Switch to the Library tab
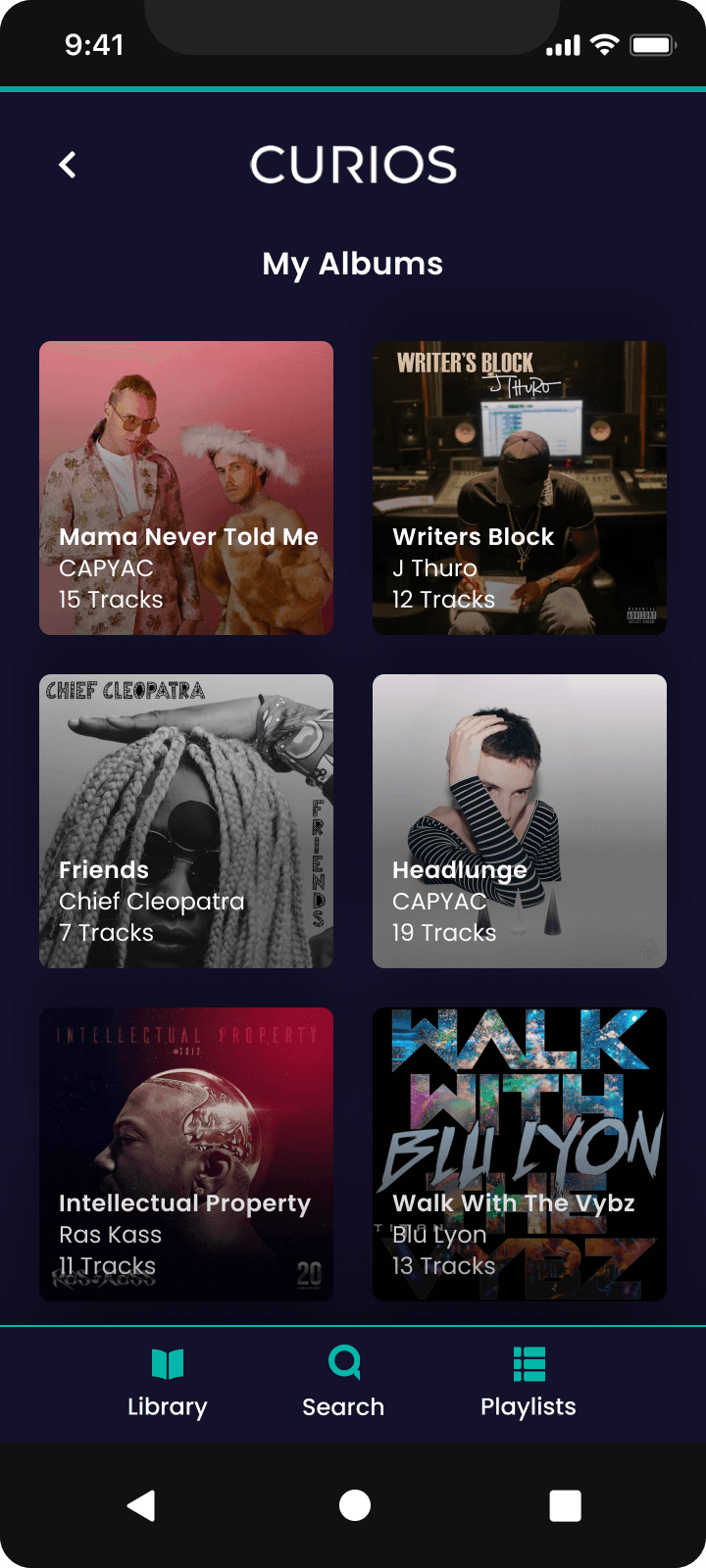The height and width of the screenshot is (1568, 706). [x=168, y=1383]
